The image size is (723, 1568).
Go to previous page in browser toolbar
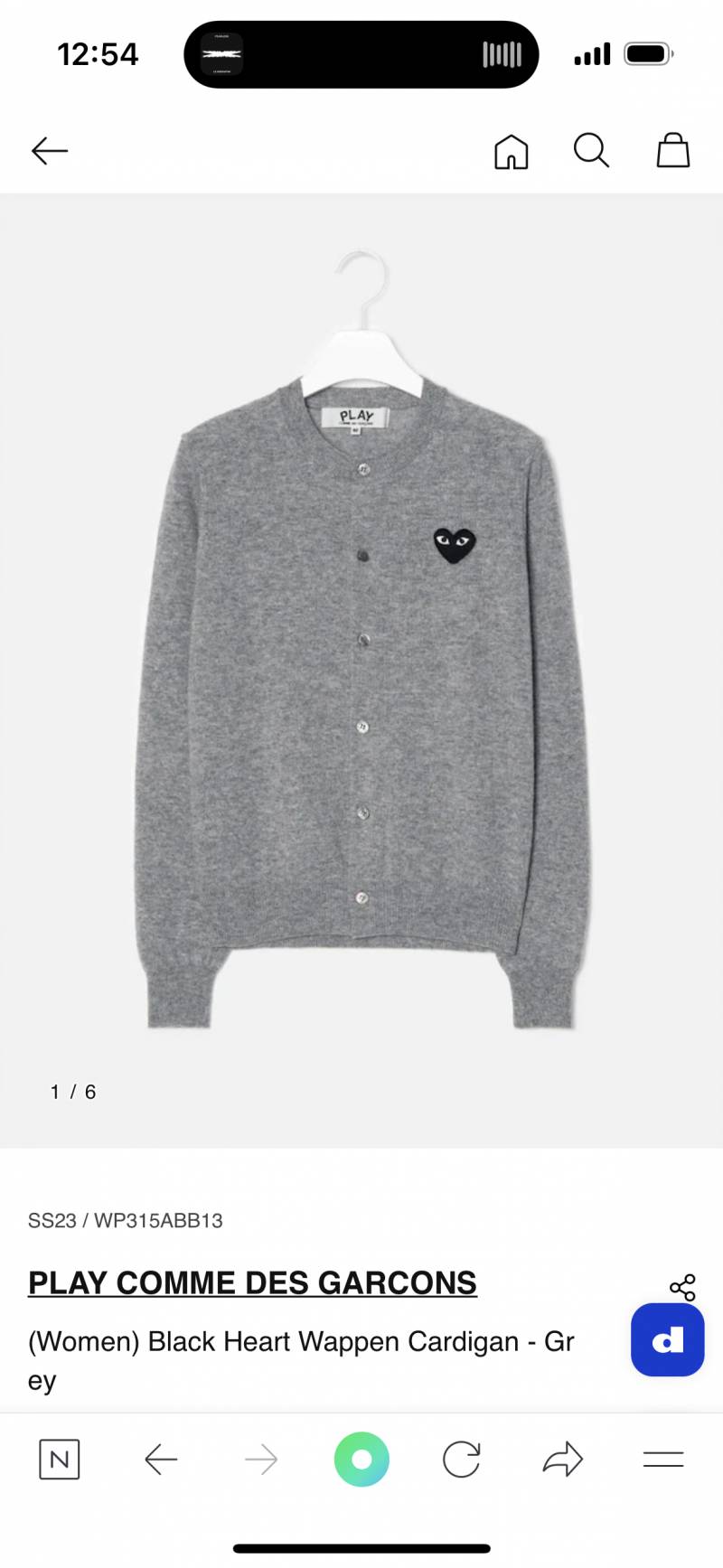(x=161, y=1459)
